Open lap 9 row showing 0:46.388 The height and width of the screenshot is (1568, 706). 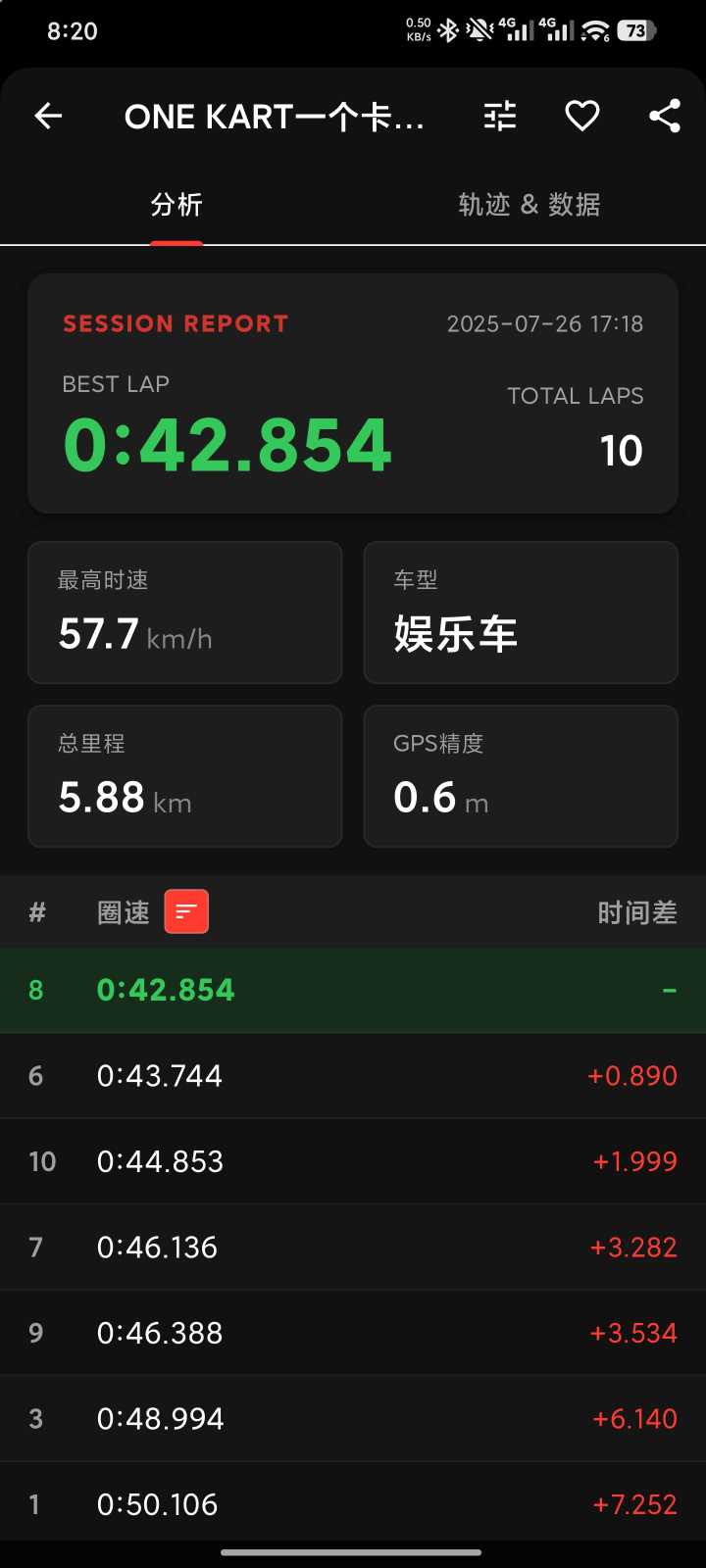pyautogui.click(x=353, y=1331)
